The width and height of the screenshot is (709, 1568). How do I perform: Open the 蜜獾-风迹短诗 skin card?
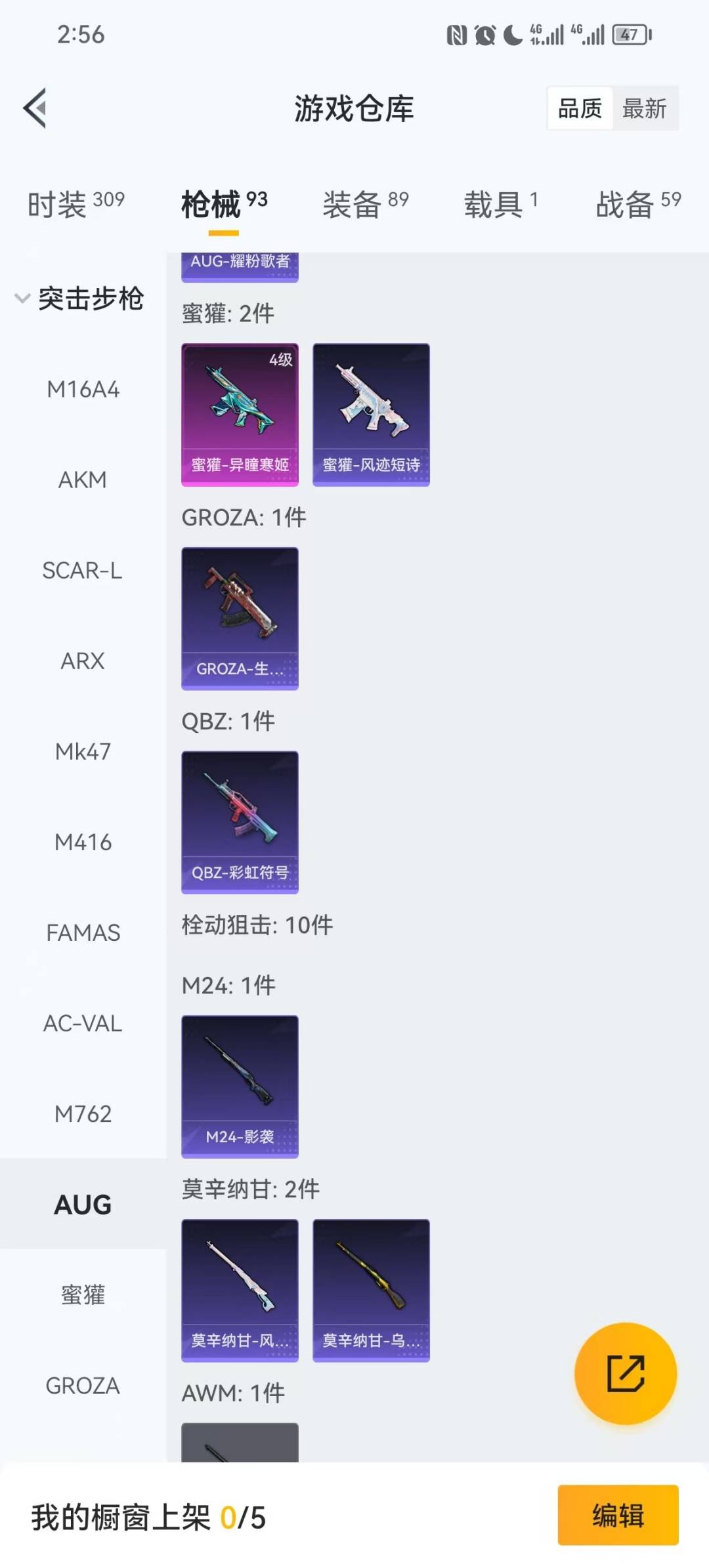[x=371, y=415]
